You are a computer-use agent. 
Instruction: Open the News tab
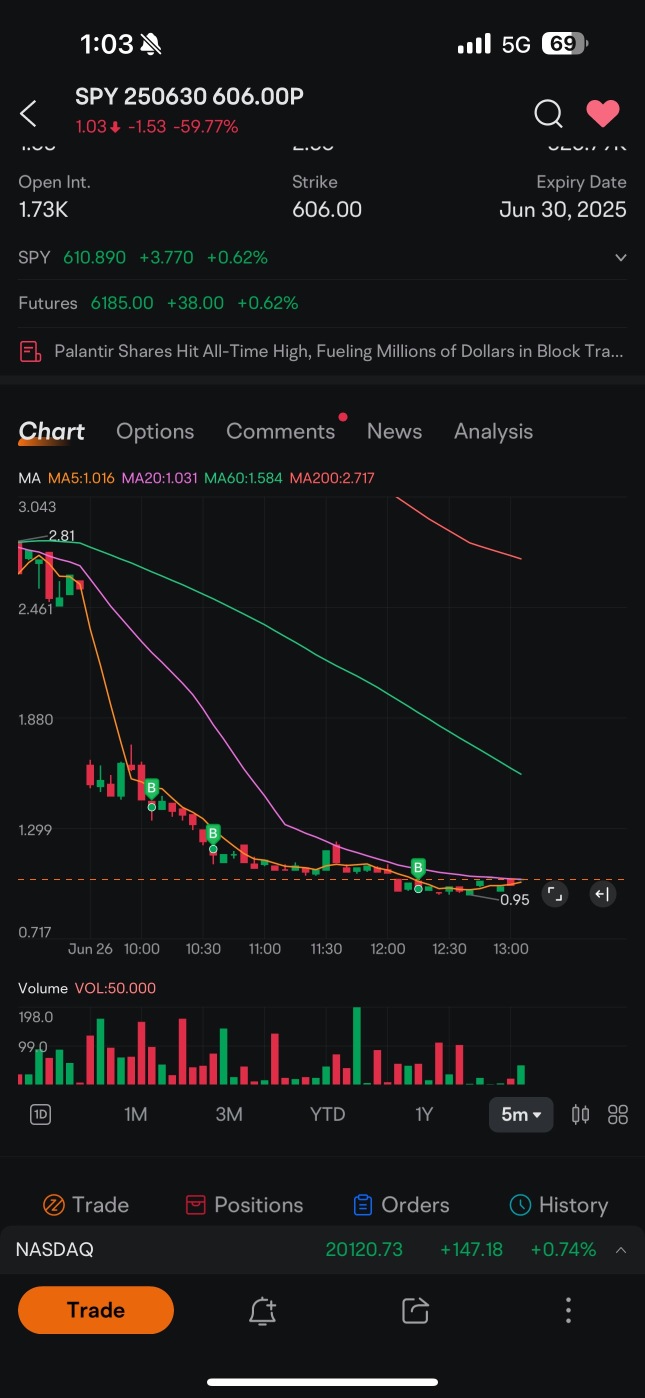(x=394, y=431)
